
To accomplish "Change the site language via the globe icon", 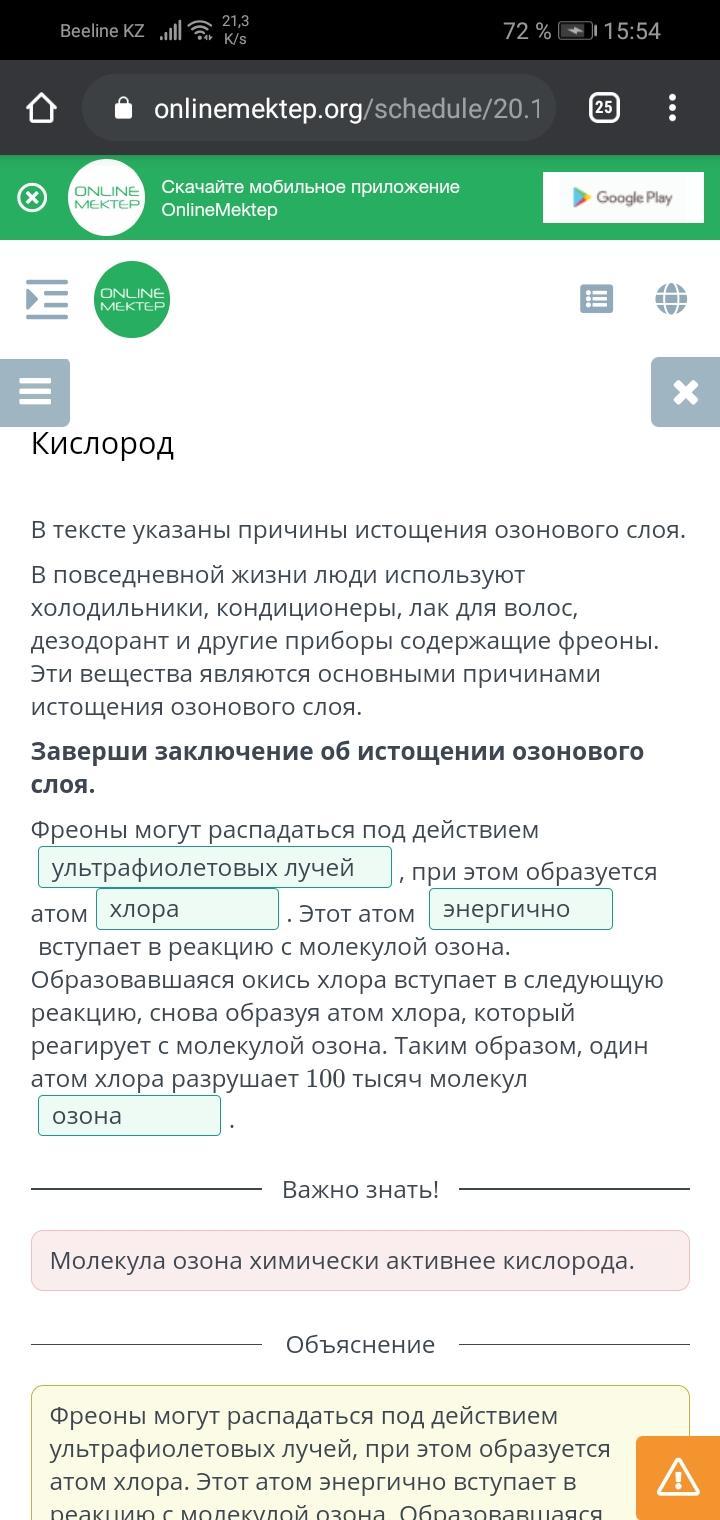I will pyautogui.click(x=671, y=299).
